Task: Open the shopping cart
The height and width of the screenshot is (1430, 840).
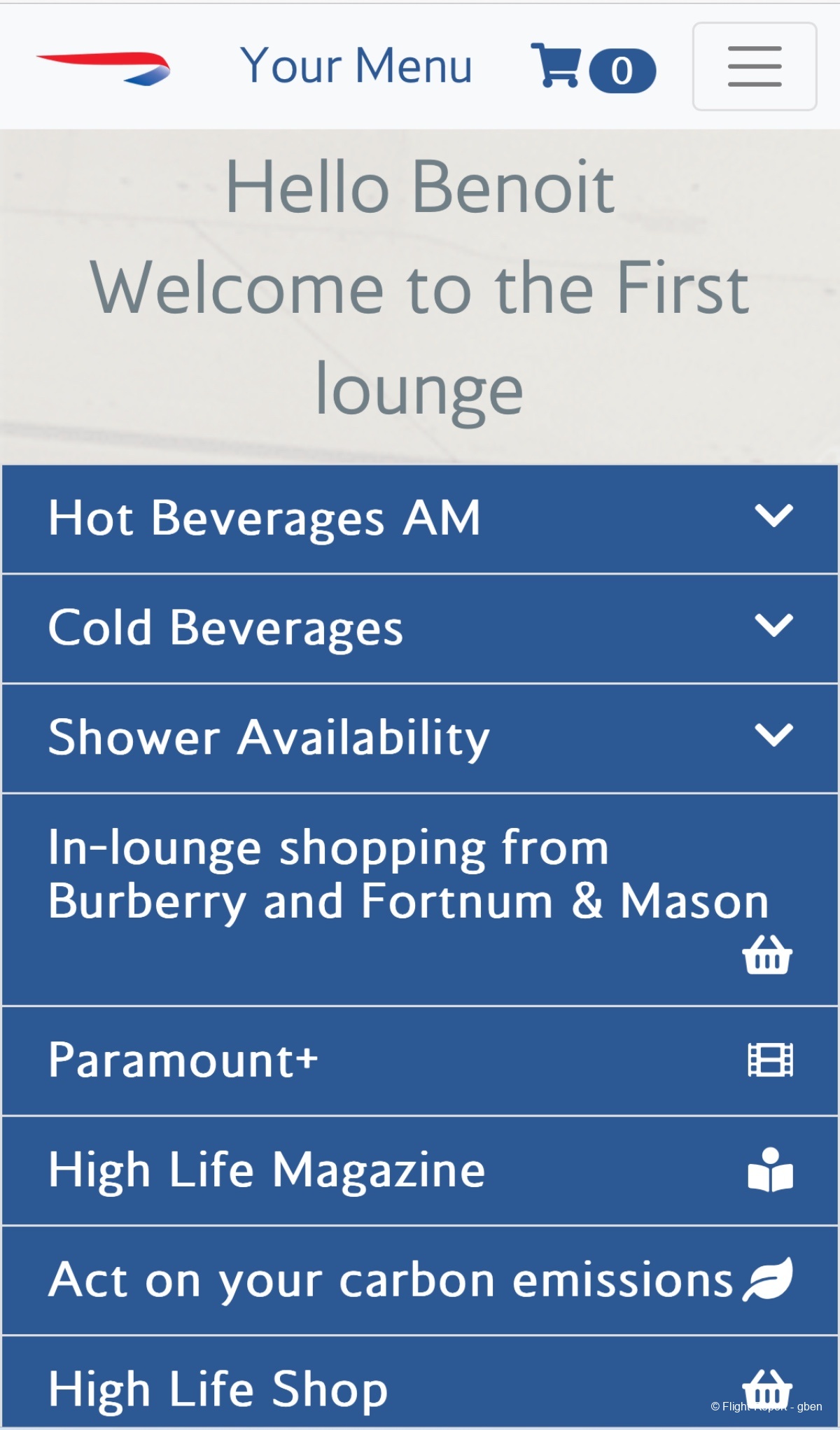Action: (591, 67)
